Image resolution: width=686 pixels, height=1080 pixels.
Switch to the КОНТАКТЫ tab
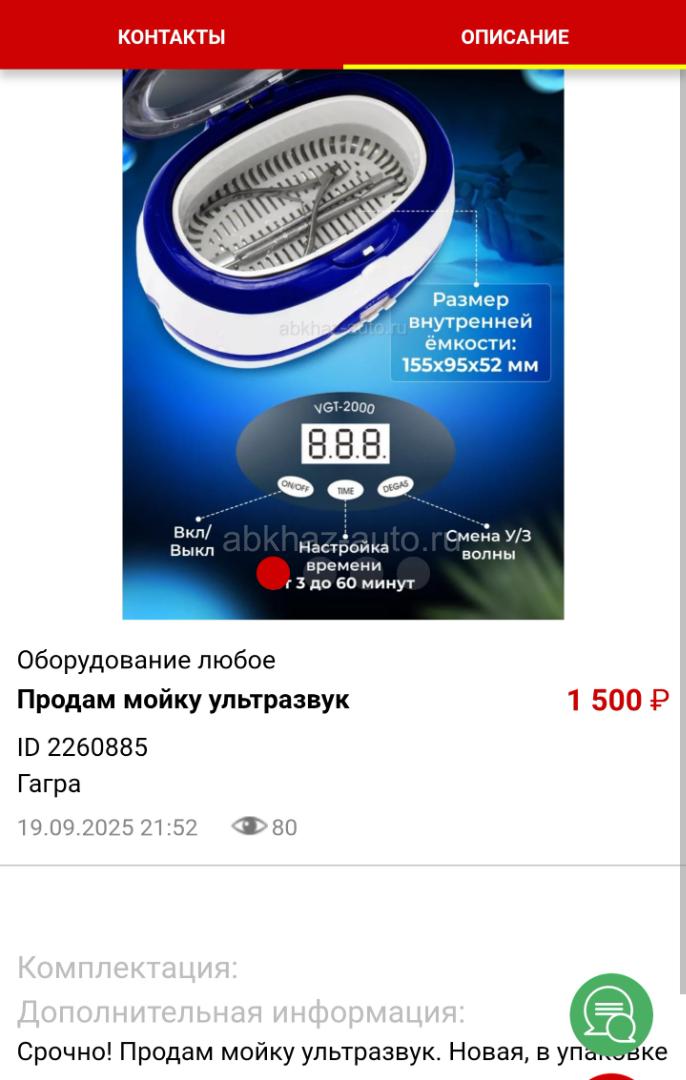[x=171, y=37]
